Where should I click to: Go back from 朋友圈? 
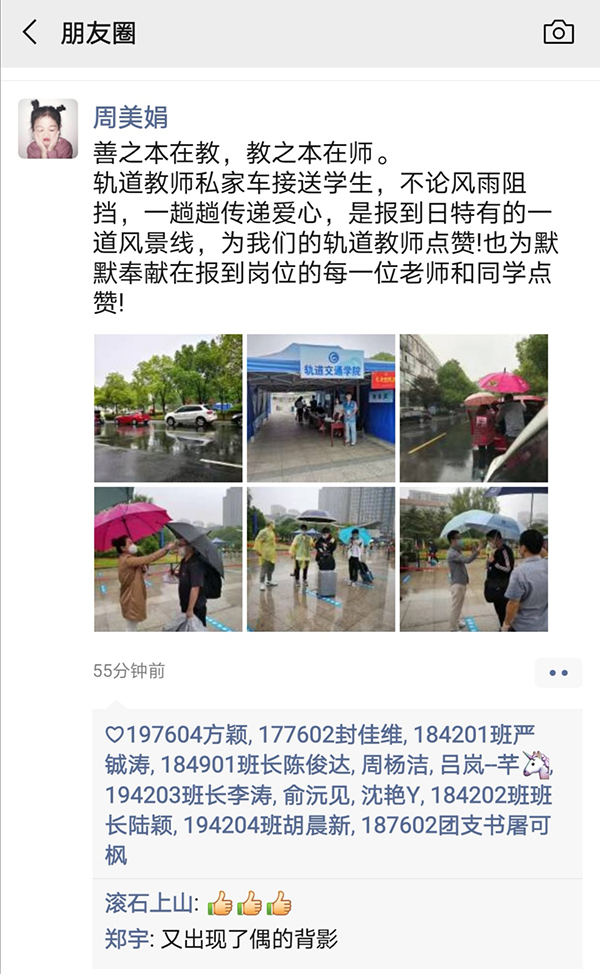pos(30,33)
